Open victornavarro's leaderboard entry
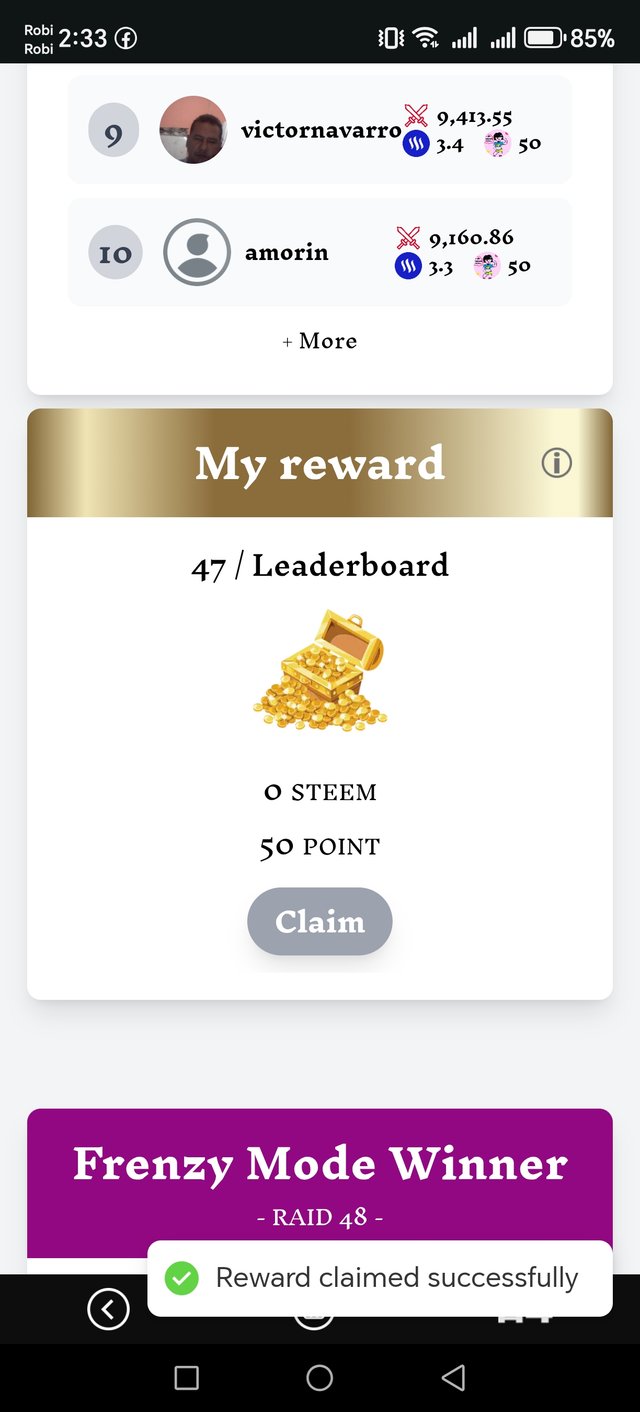Image resolution: width=640 pixels, height=1412 pixels. pyautogui.click(x=320, y=130)
